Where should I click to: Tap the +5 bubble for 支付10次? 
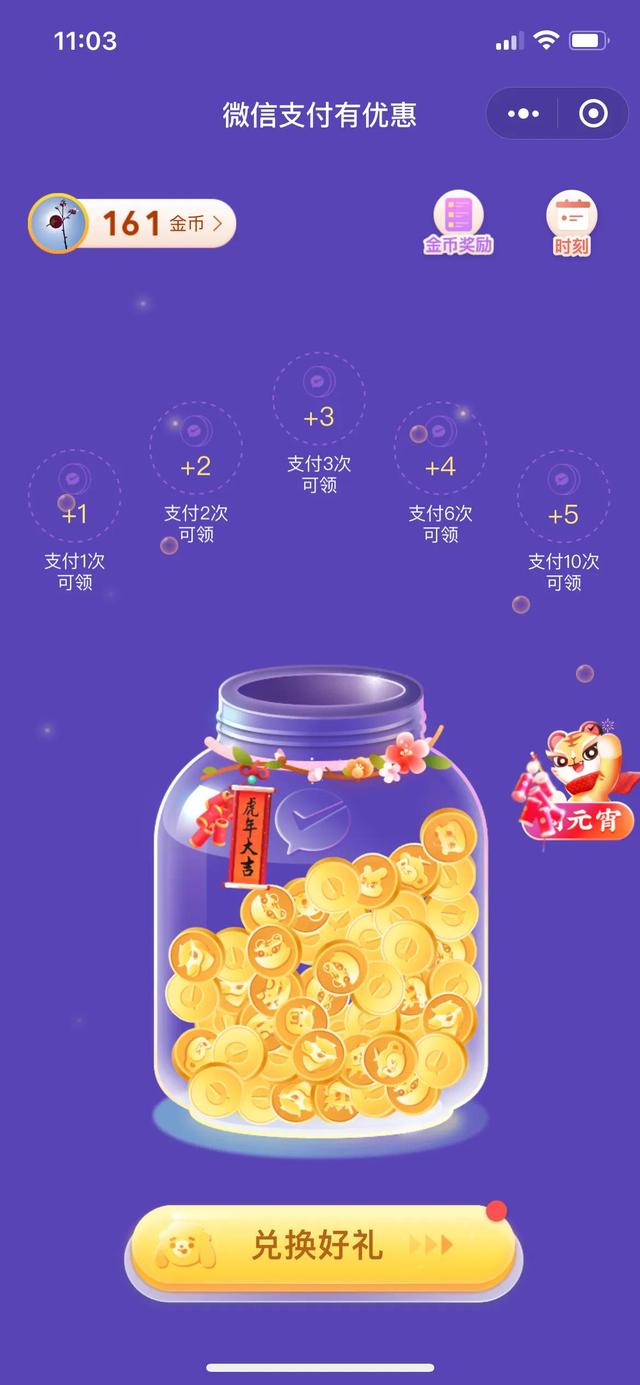click(563, 496)
